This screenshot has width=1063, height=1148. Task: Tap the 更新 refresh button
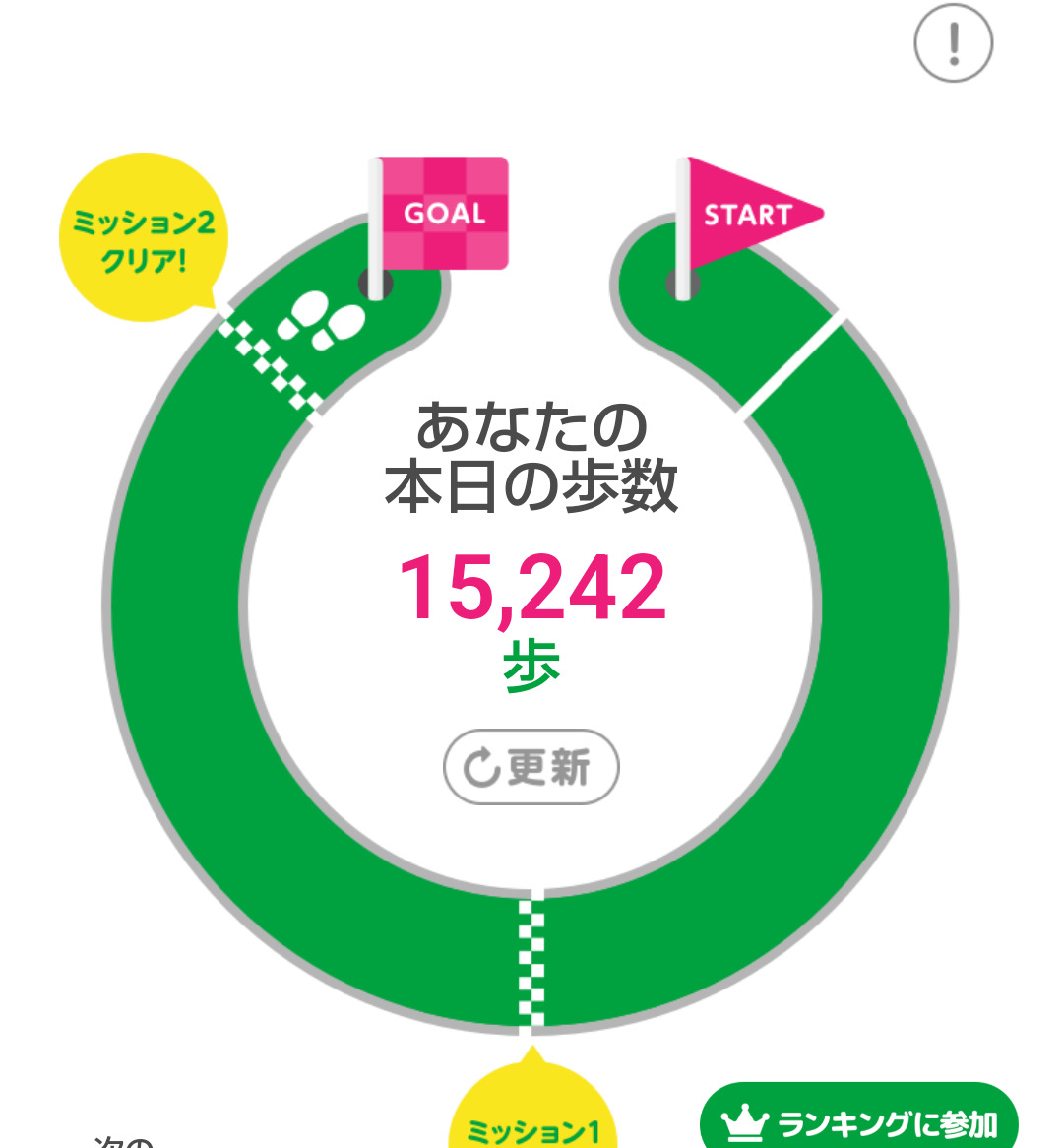[531, 767]
